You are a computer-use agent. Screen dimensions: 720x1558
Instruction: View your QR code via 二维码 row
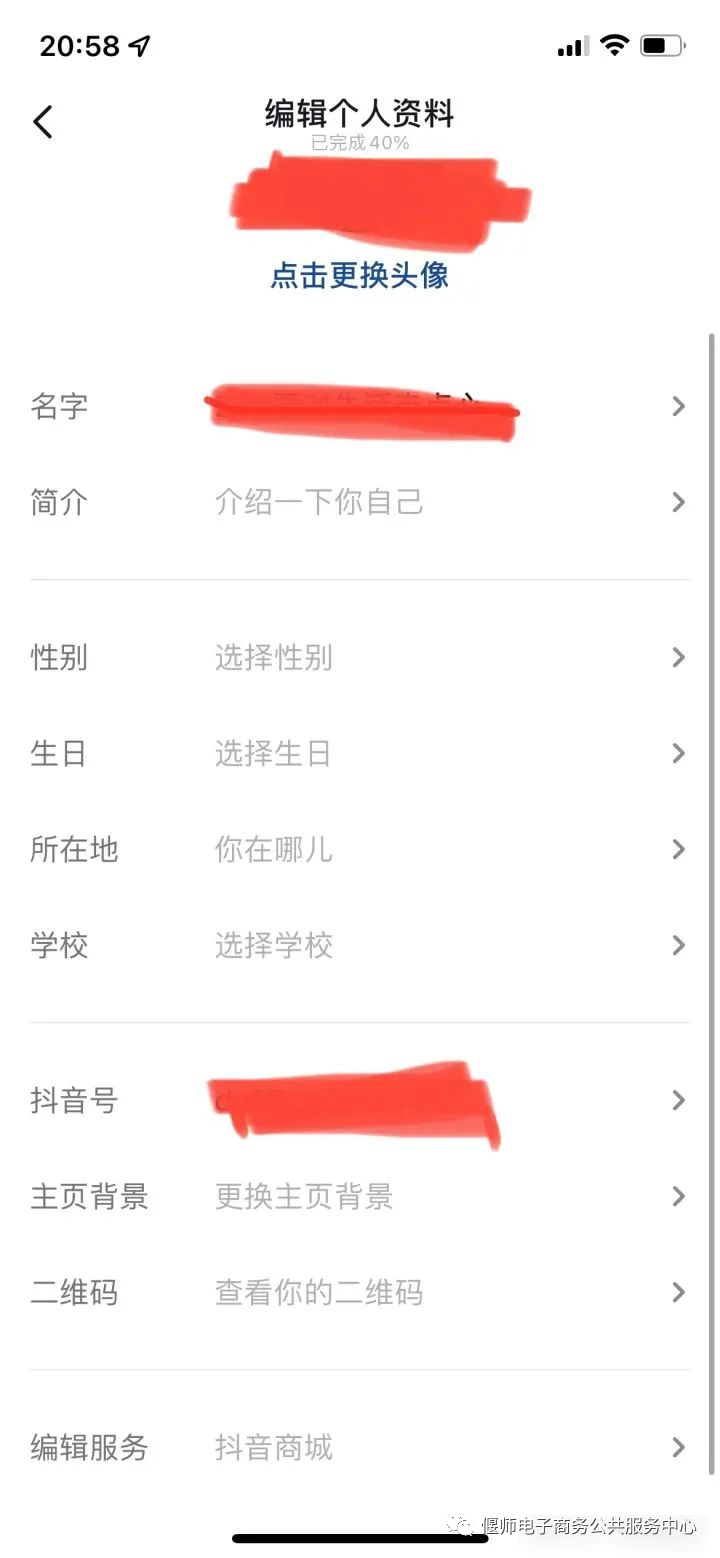point(359,1293)
